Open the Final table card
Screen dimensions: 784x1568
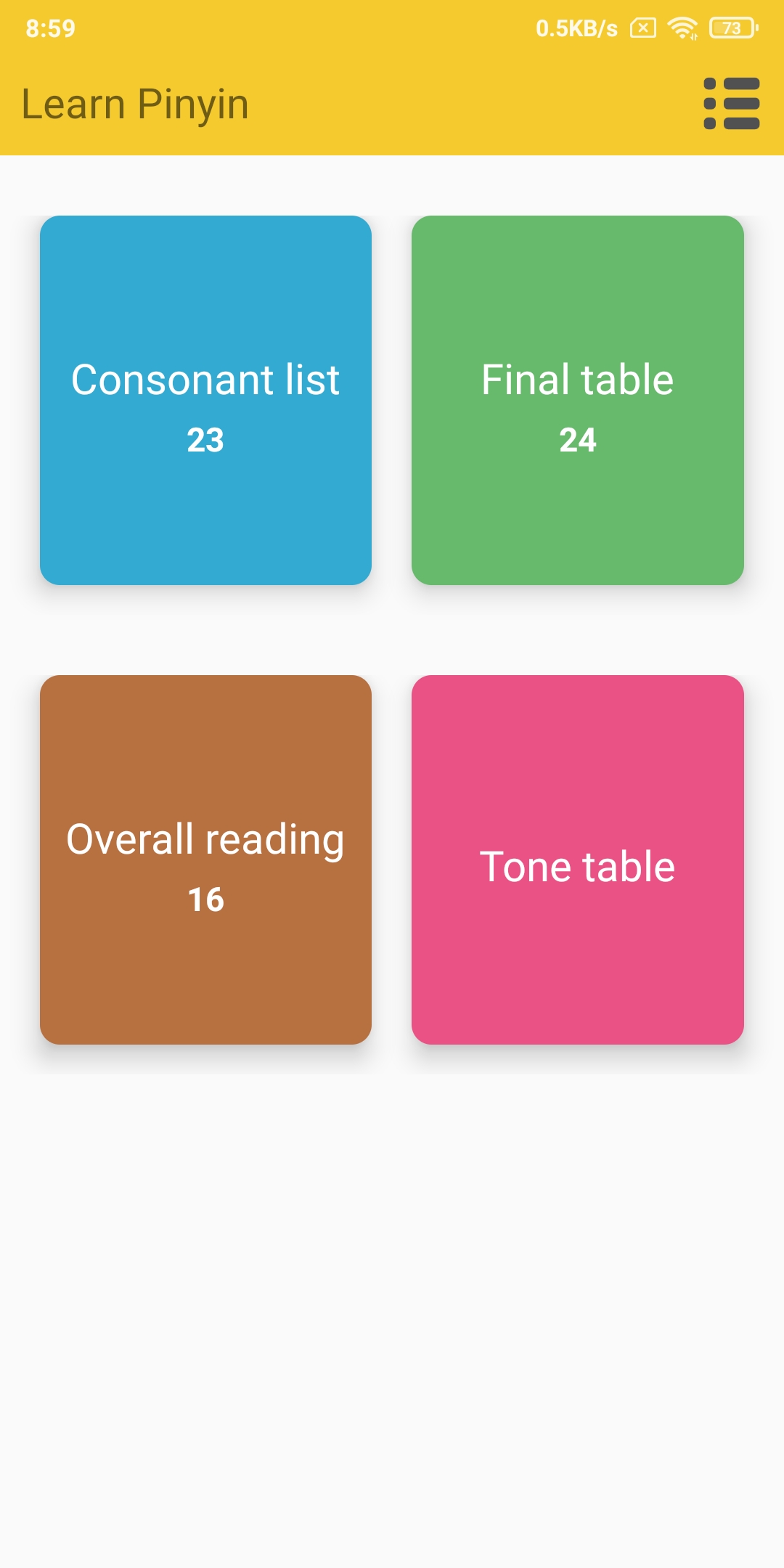point(578,400)
